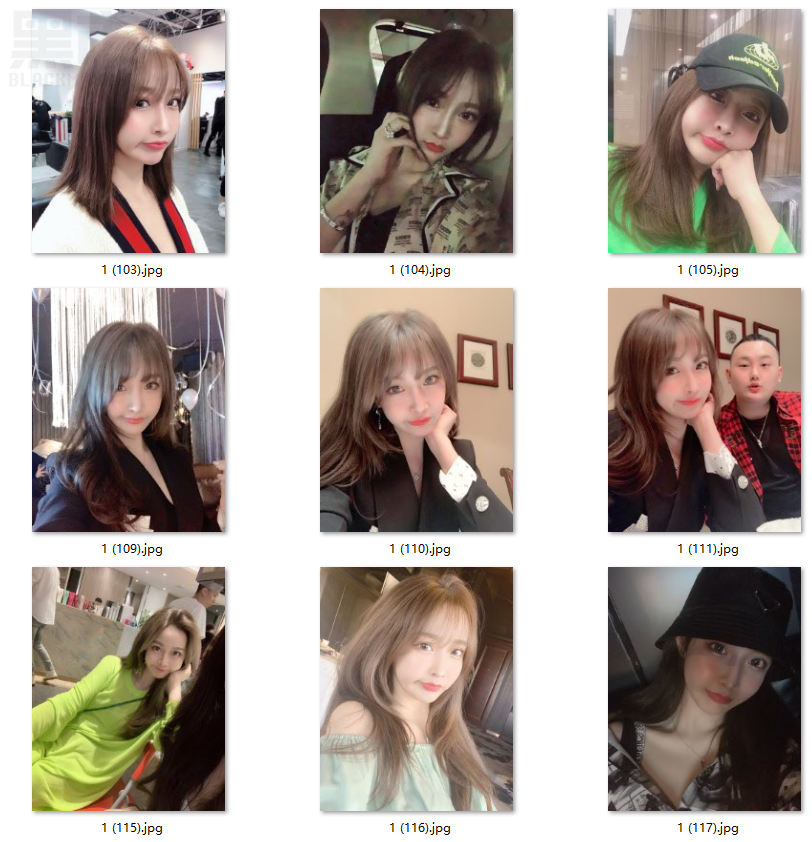The height and width of the screenshot is (842, 812).
Task: Select the file 1 (104).jpg
Action: pyautogui.click(x=416, y=131)
